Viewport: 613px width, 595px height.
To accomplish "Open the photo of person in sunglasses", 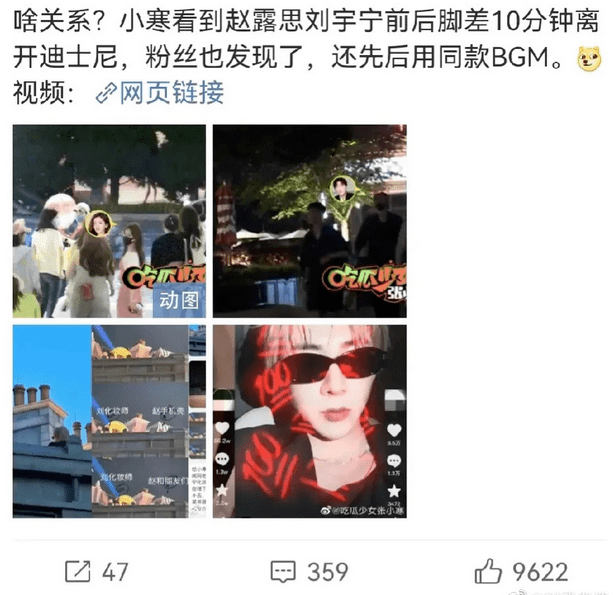I will pos(309,421).
